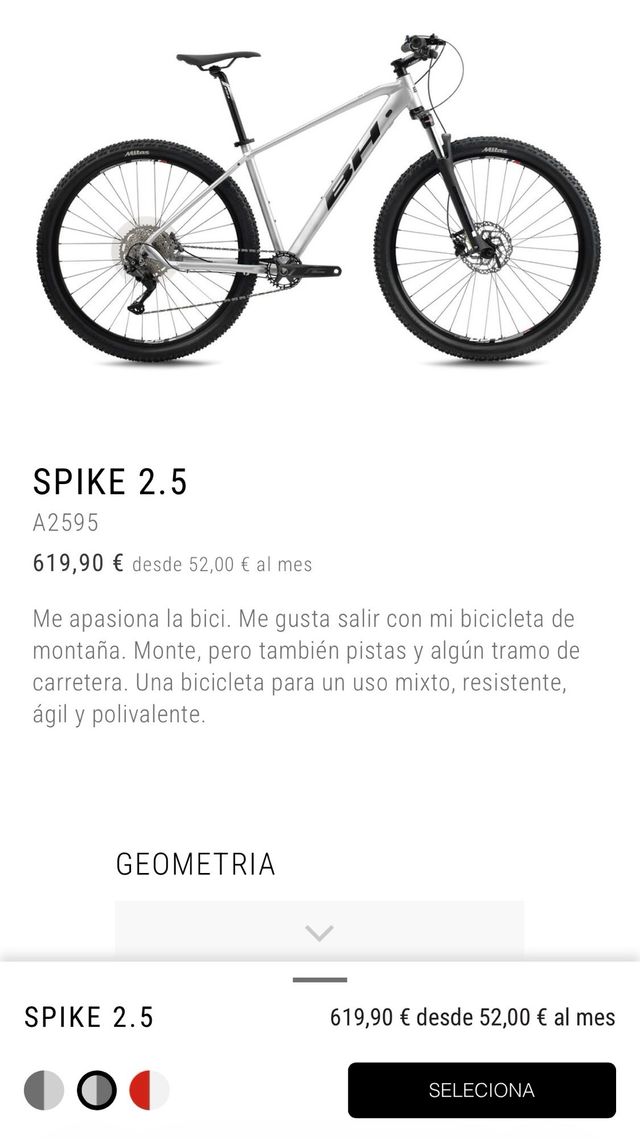This screenshot has height=1139, width=640.
Task: Choose the grey and silver colour swatch
Action: coord(44,1090)
